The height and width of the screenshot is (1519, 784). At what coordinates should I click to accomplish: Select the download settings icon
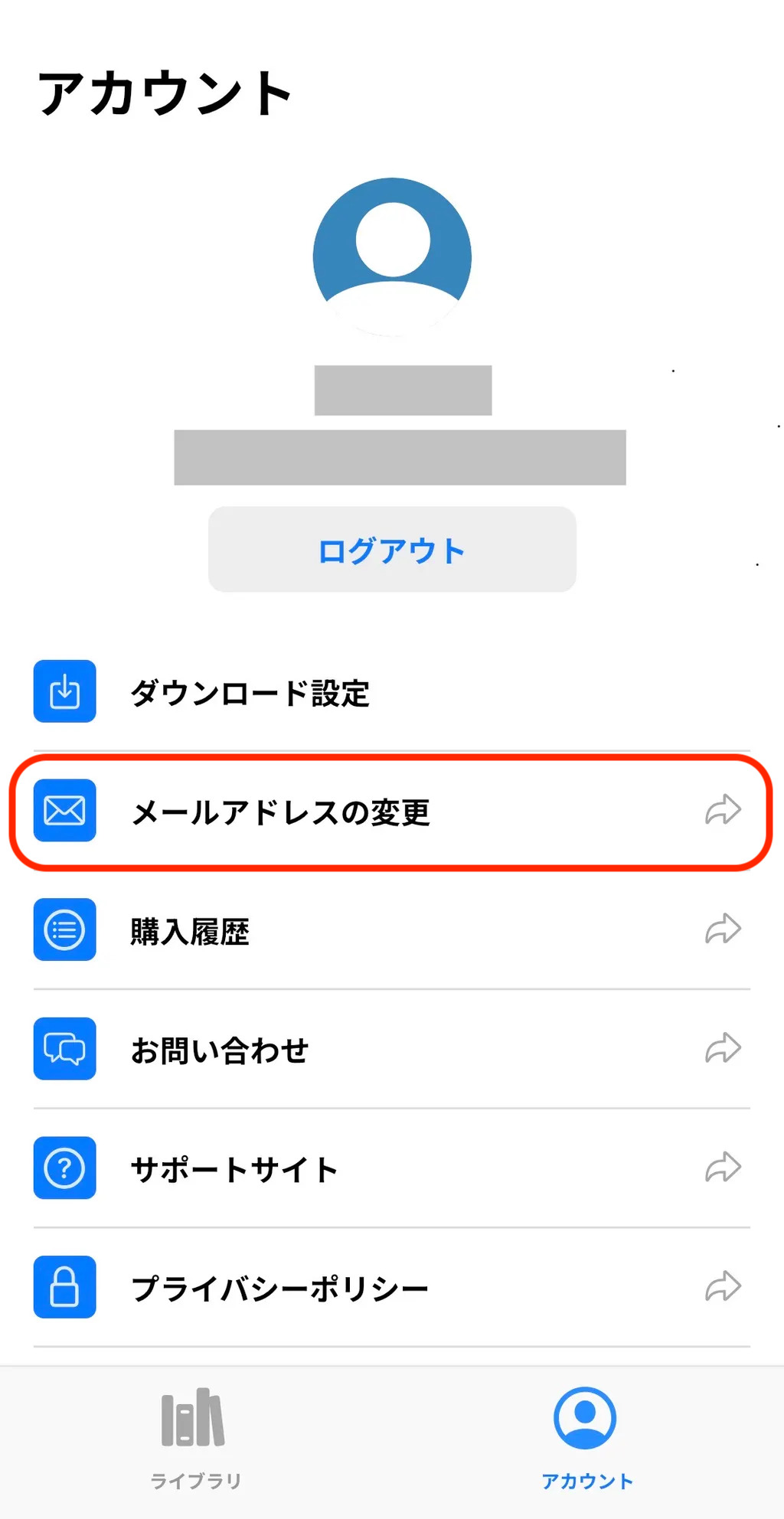pyautogui.click(x=64, y=691)
